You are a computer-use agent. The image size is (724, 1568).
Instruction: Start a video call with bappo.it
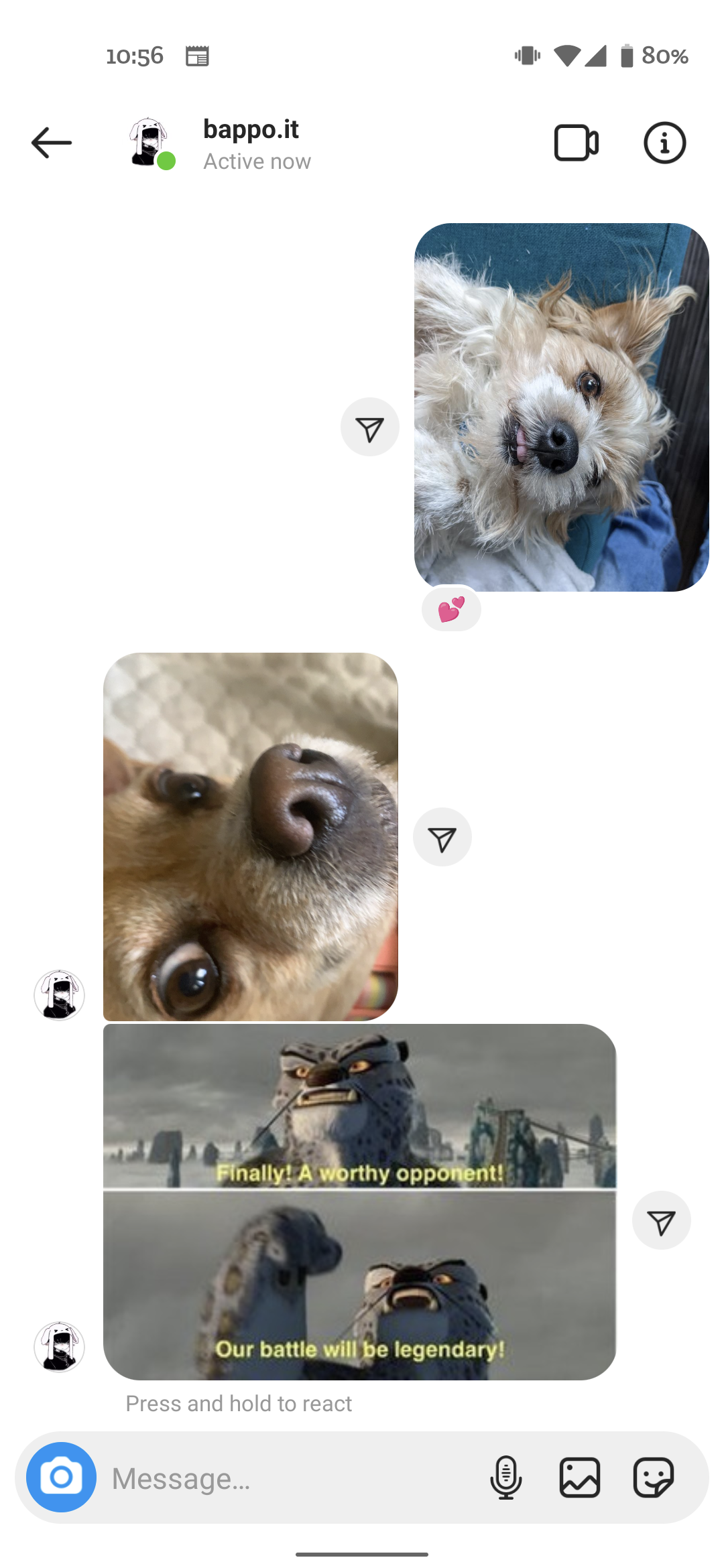[575, 141]
